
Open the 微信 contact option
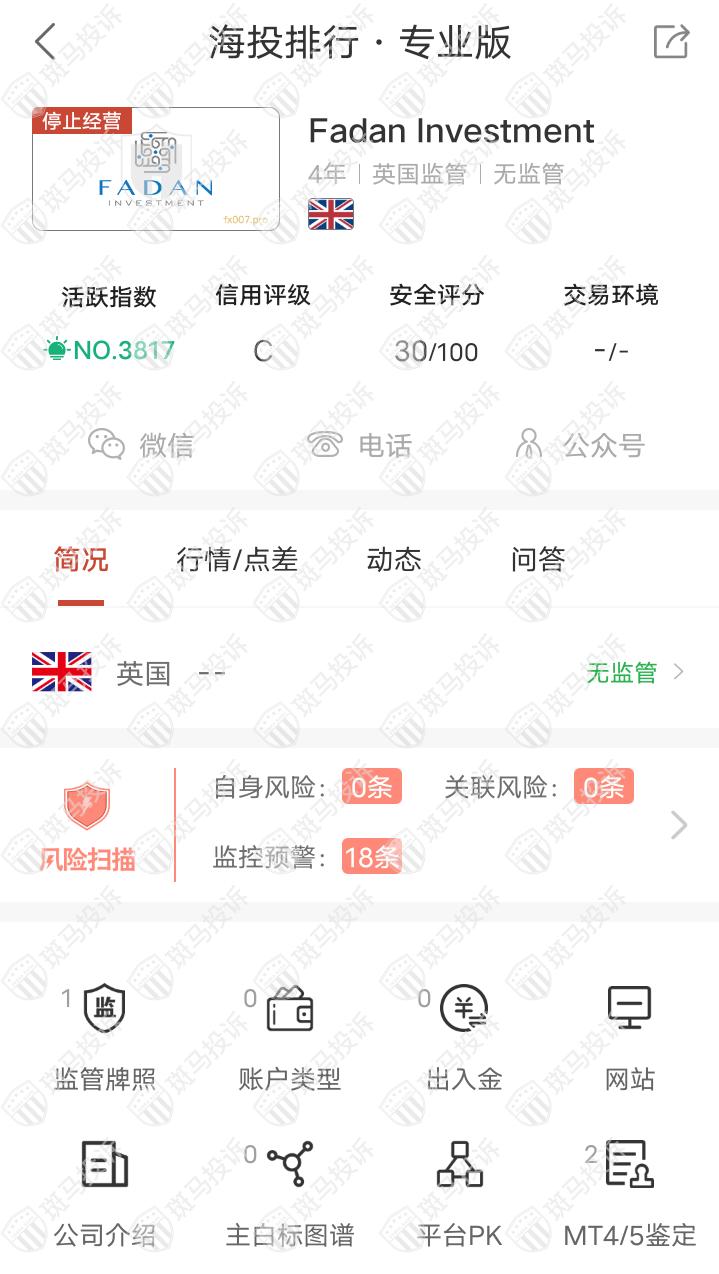141,445
